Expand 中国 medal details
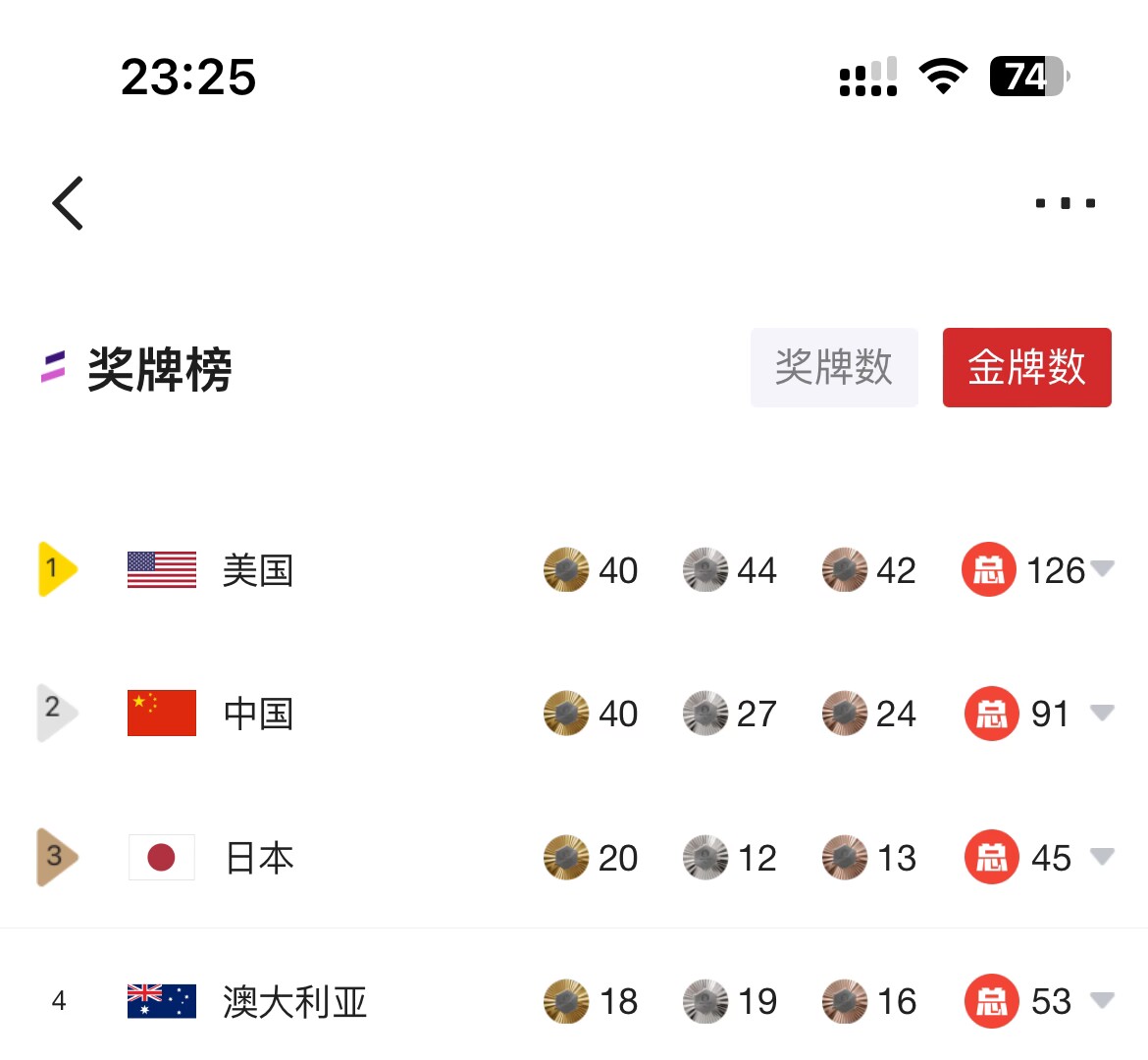 [1102, 714]
